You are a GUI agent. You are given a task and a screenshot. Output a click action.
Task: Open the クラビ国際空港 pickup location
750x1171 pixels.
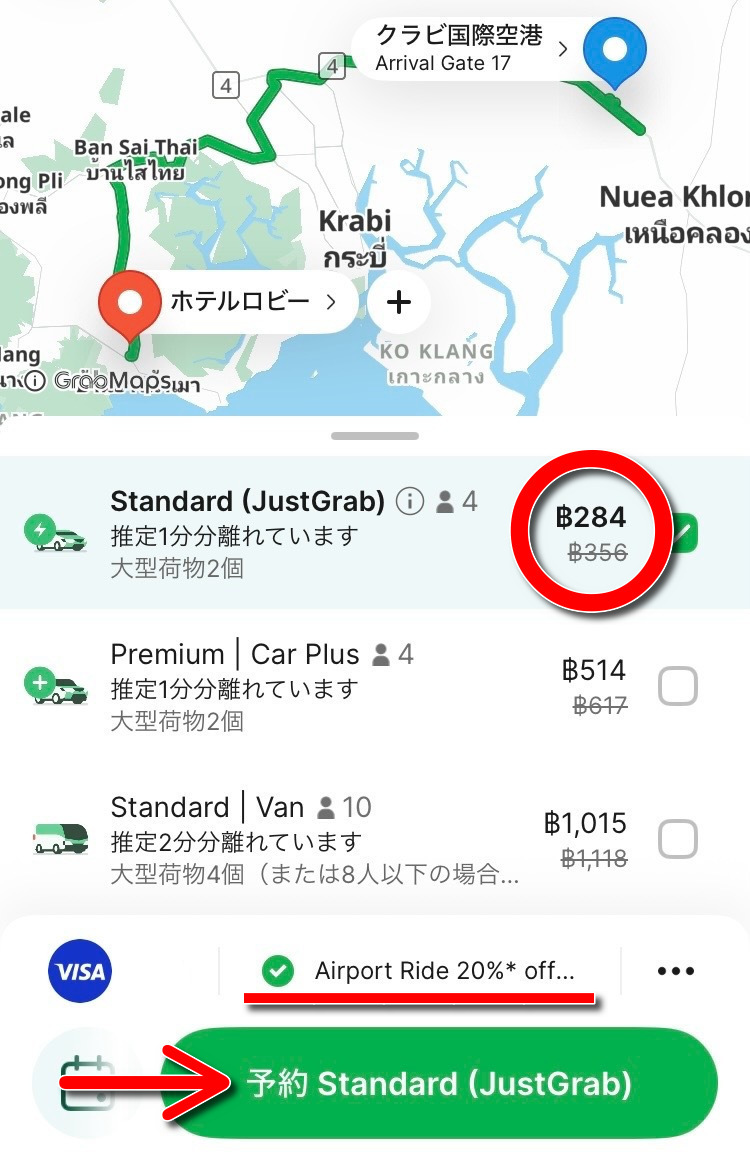(x=463, y=49)
